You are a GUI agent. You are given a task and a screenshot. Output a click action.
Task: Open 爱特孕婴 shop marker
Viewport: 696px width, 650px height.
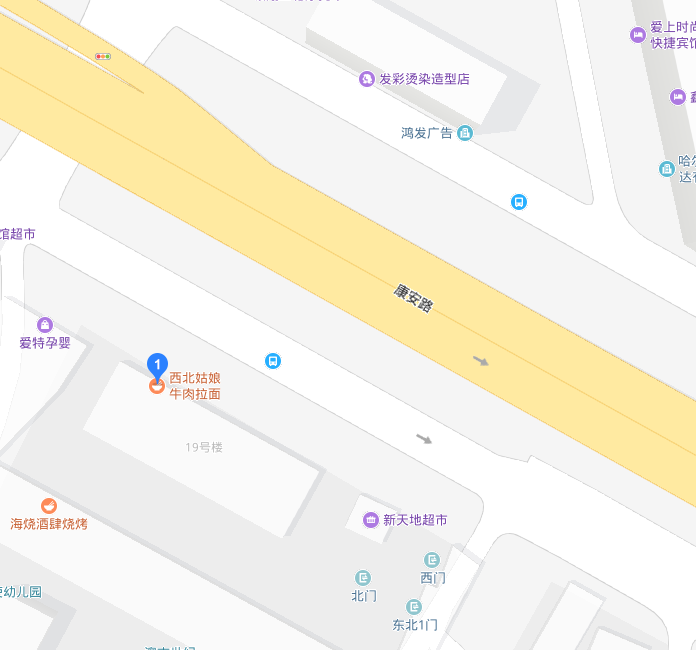click(45, 325)
